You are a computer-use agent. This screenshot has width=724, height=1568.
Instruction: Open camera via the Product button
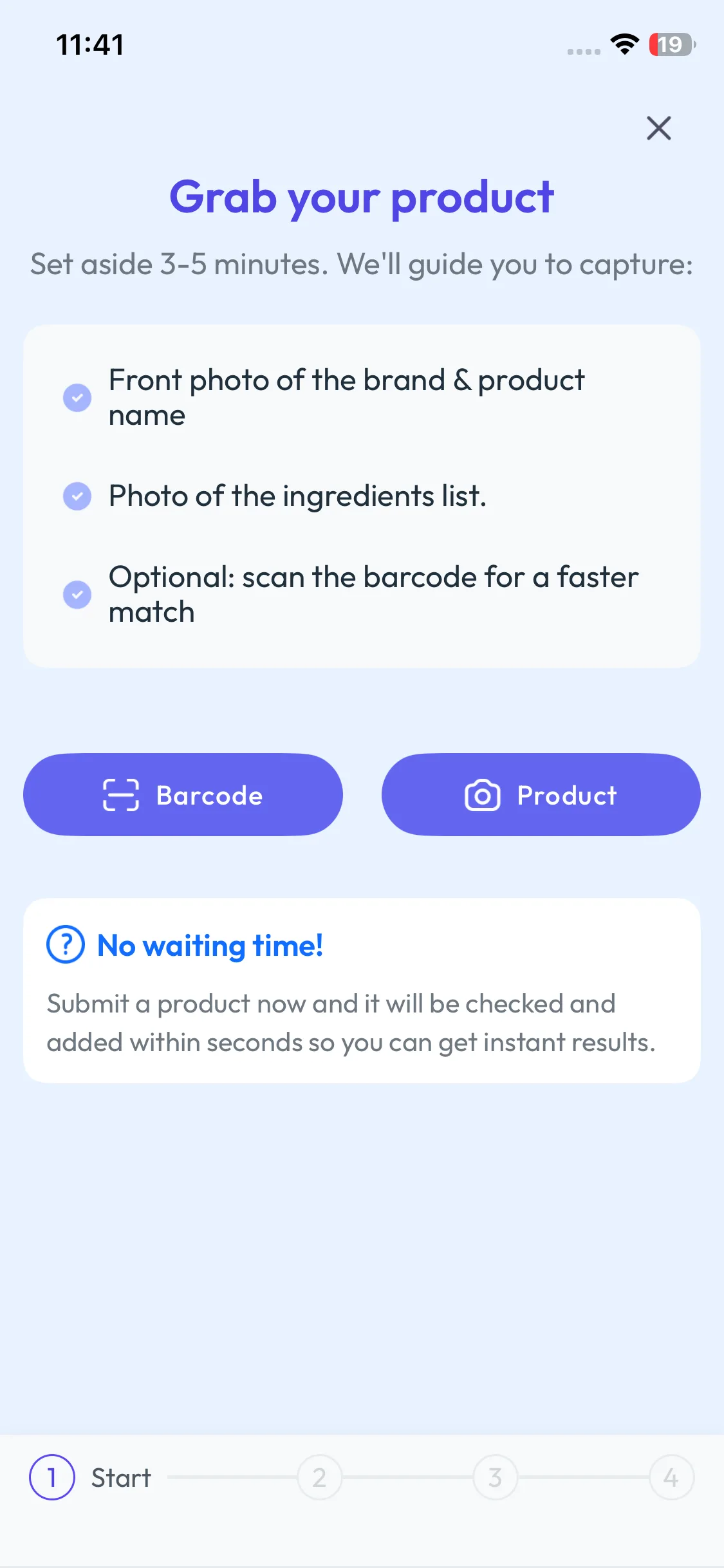point(541,795)
